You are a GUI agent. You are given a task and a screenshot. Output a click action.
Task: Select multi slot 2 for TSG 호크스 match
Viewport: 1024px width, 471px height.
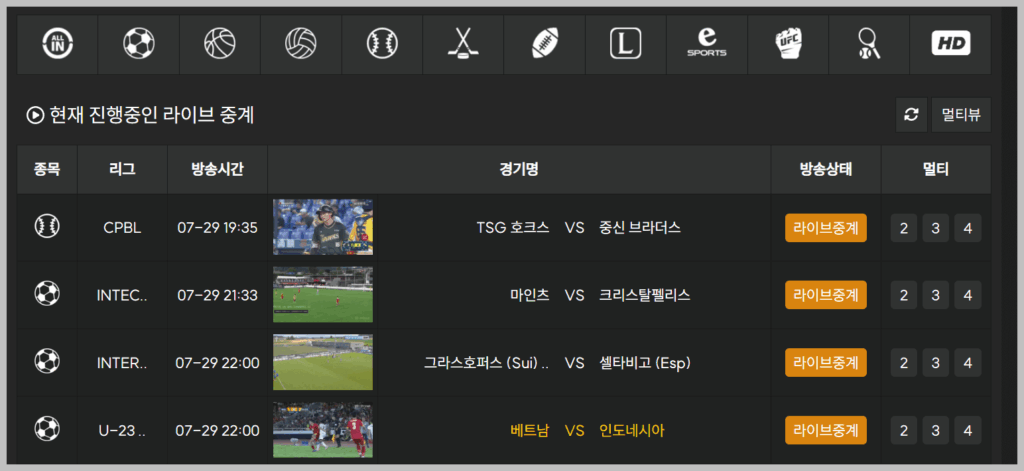click(904, 228)
